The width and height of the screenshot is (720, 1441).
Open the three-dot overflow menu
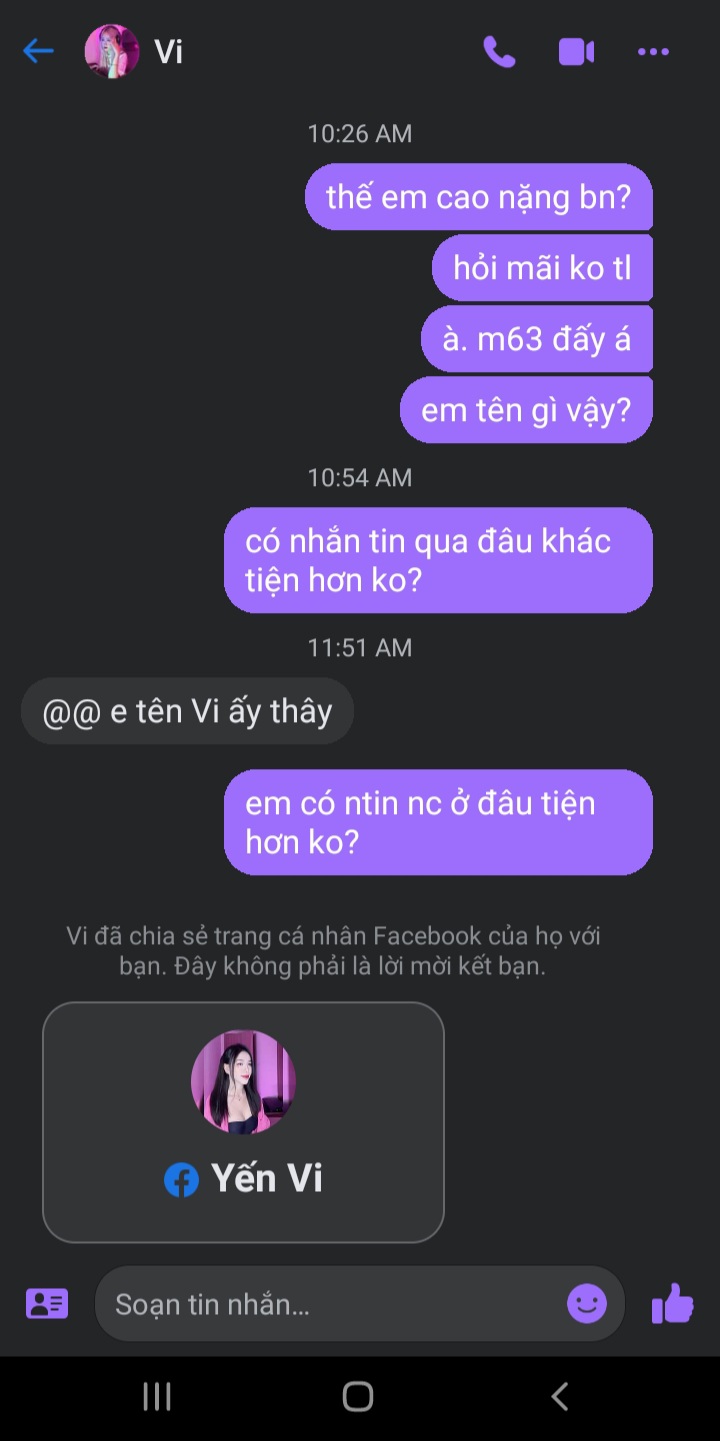click(653, 51)
